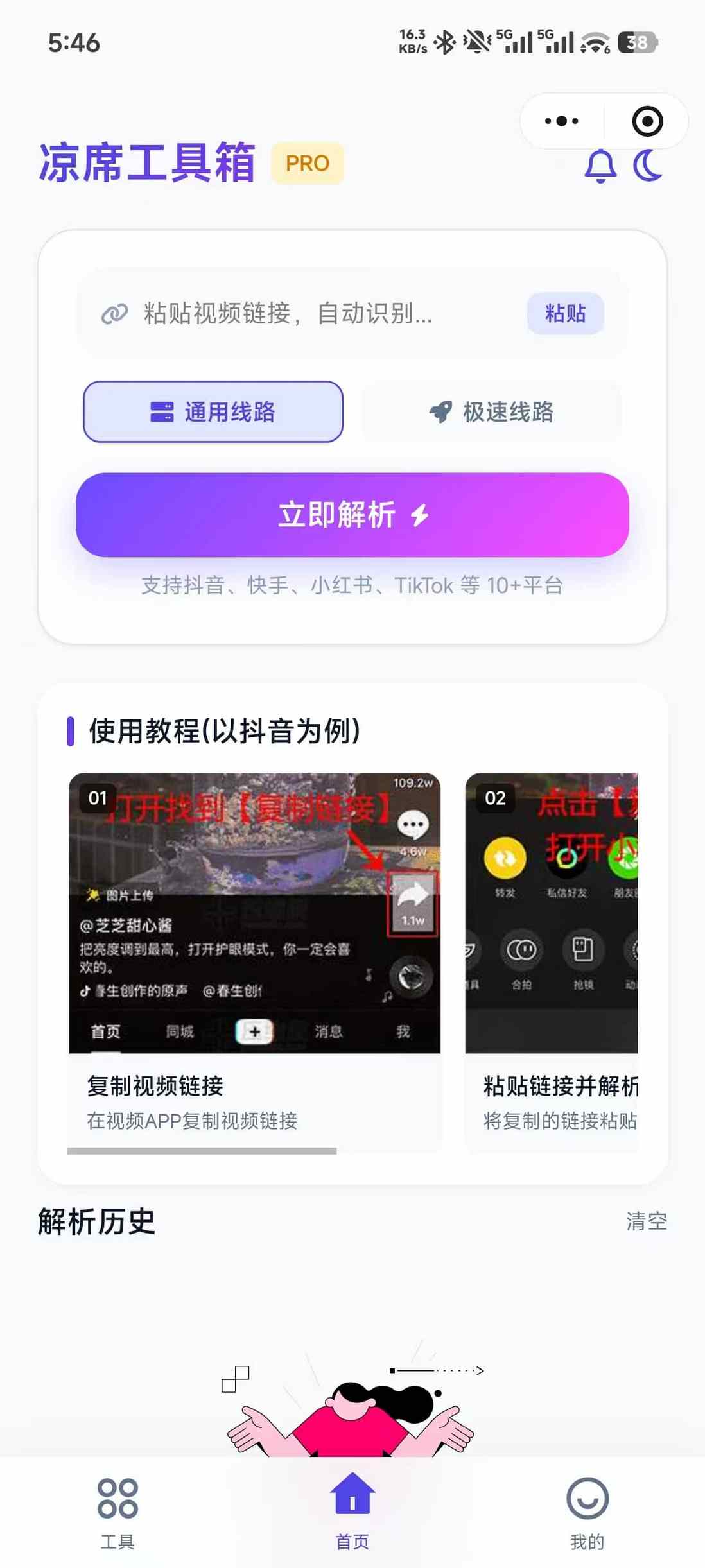Switch to the 极速线路 route

tap(492, 411)
